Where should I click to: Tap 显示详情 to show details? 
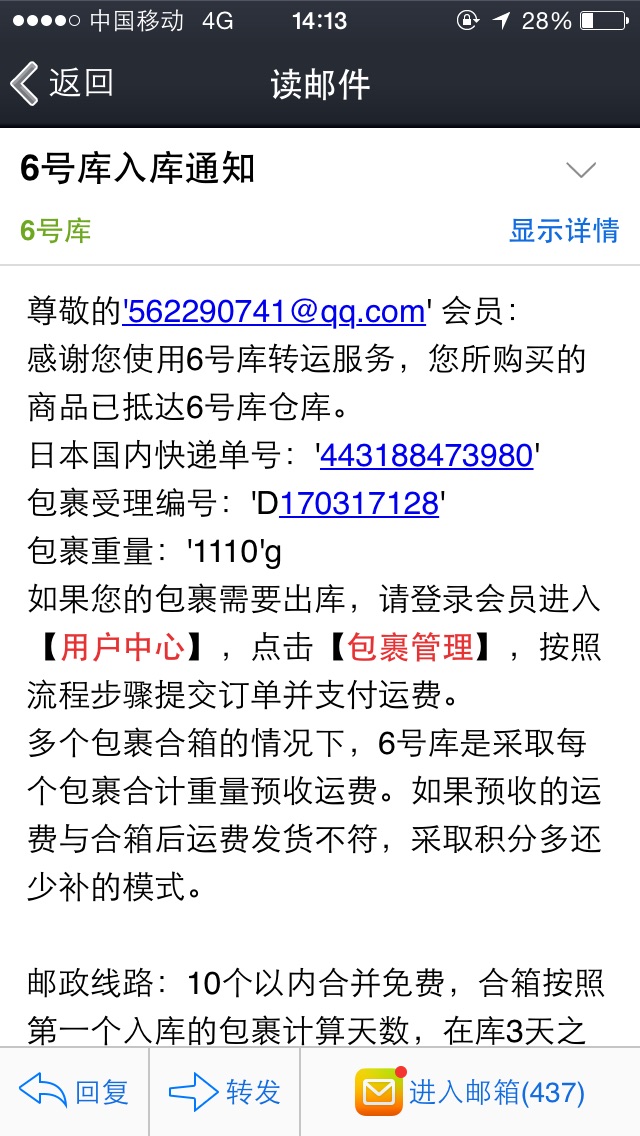(564, 230)
